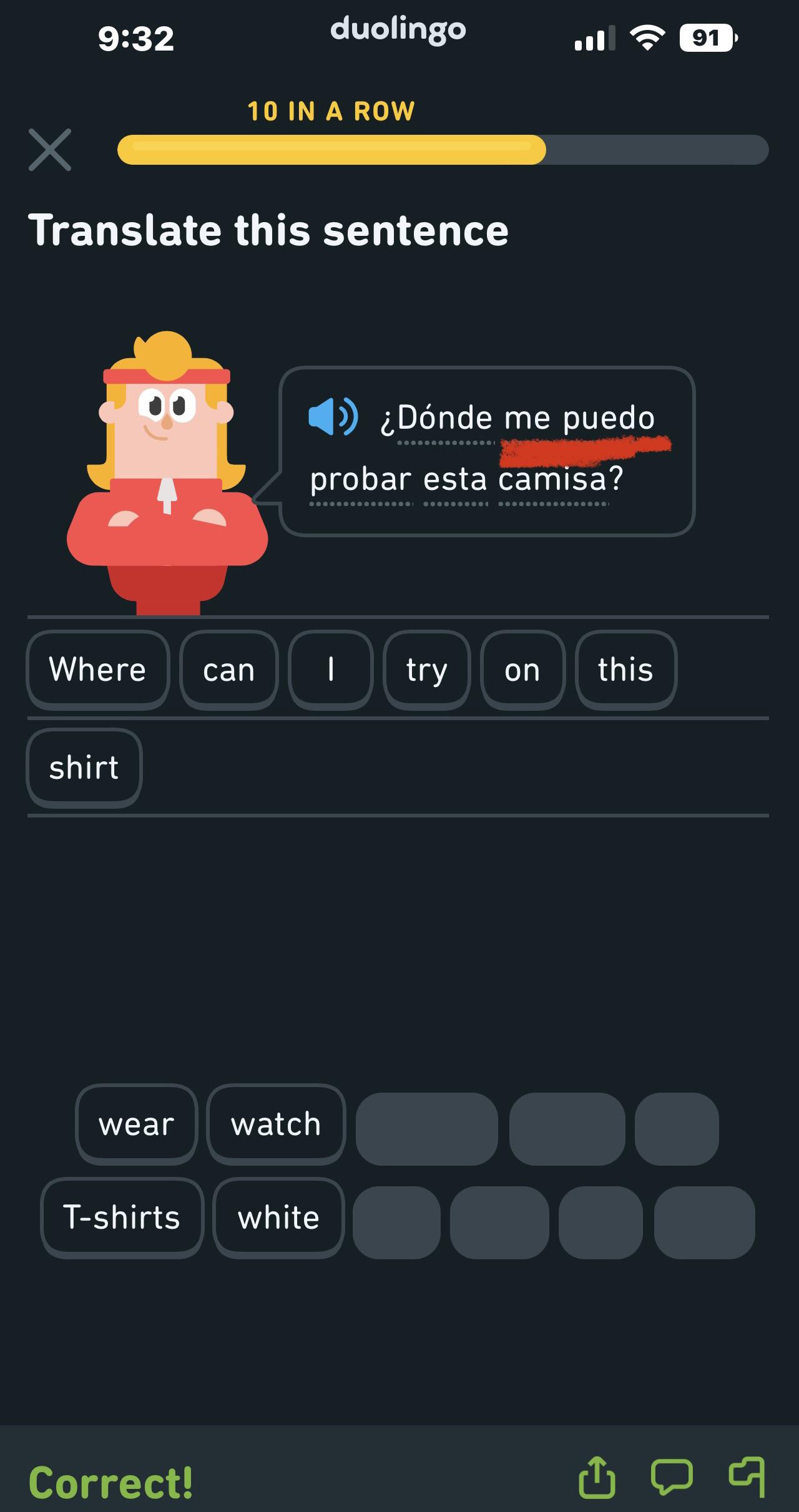Remove the word 'shirt' from the answer
Image resolution: width=799 pixels, height=1512 pixels.
point(84,768)
